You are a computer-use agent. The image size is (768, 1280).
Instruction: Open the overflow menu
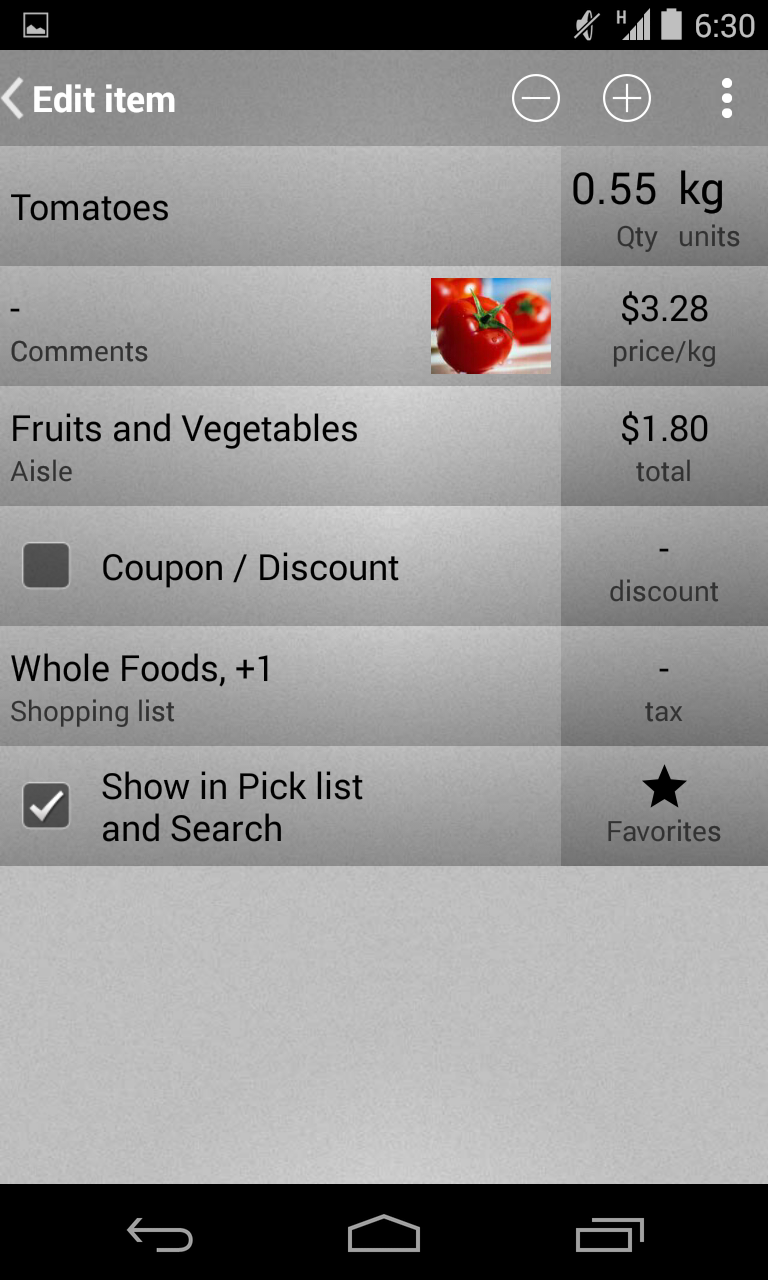tap(727, 99)
